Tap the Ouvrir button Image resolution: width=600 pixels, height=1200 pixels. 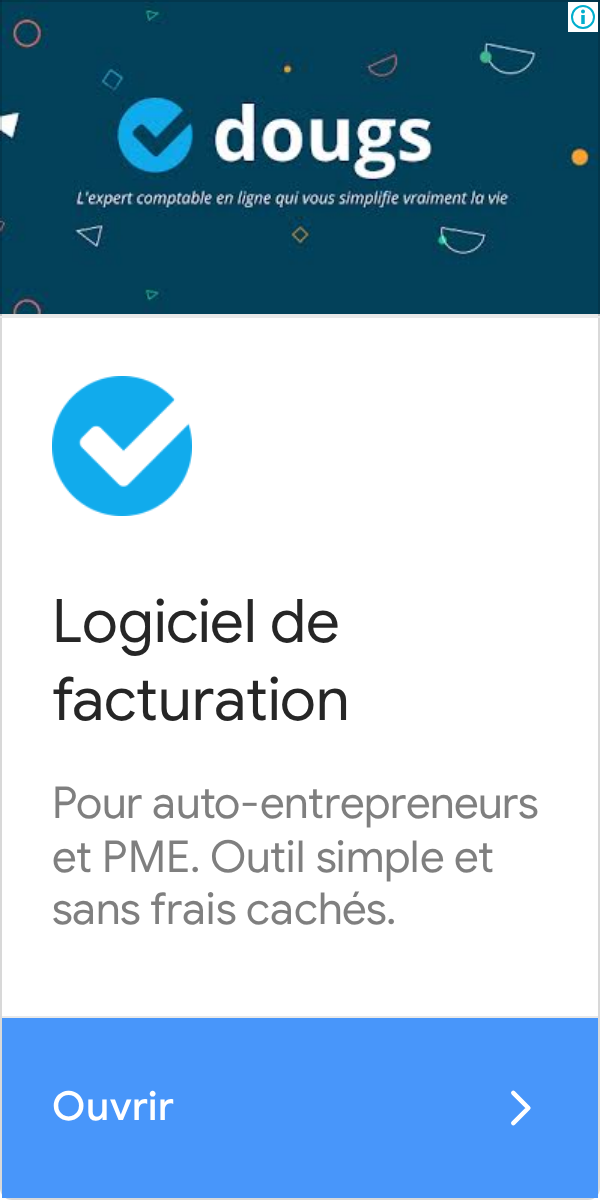pyautogui.click(x=300, y=1107)
